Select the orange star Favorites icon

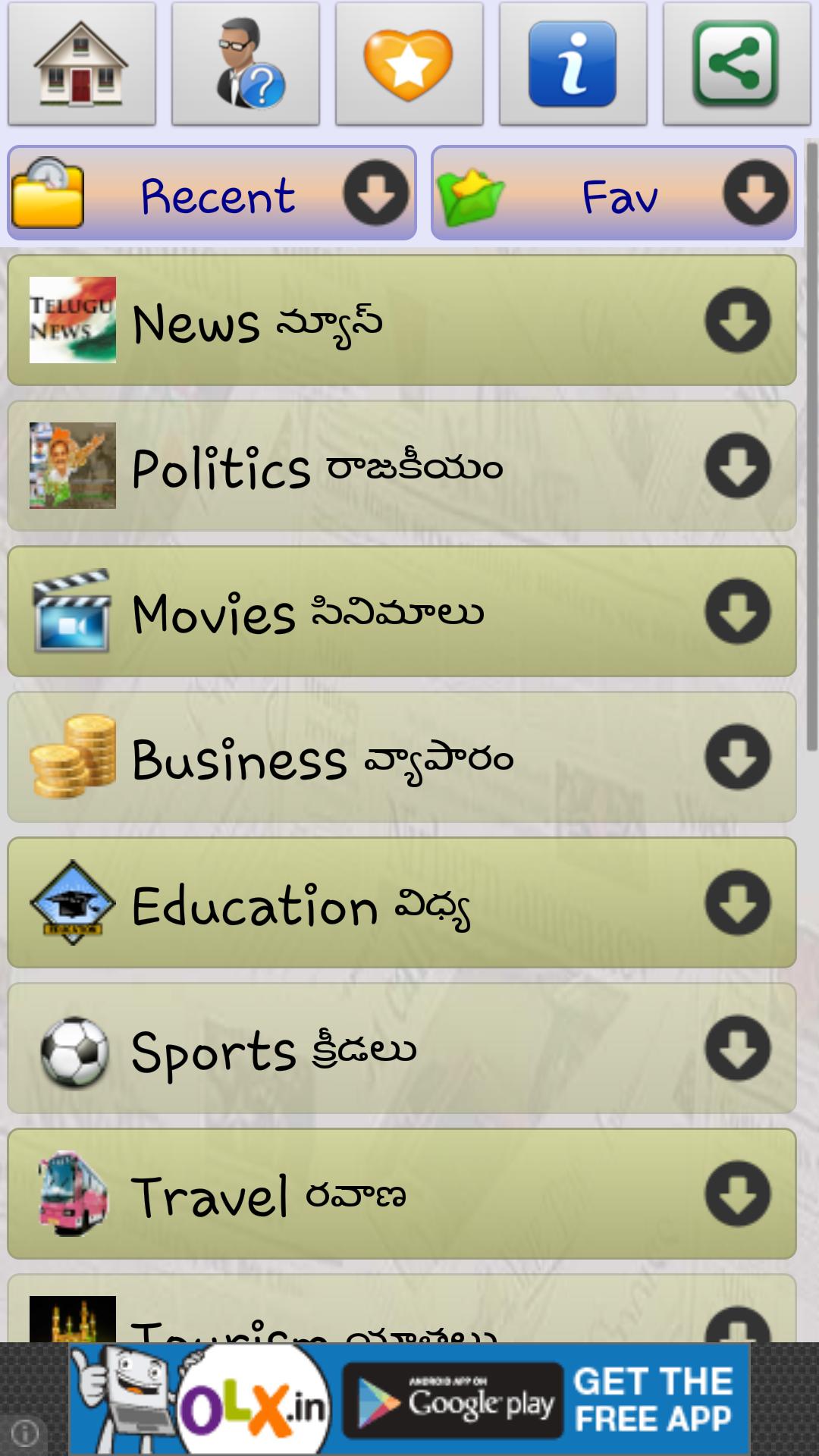pyautogui.click(x=409, y=64)
